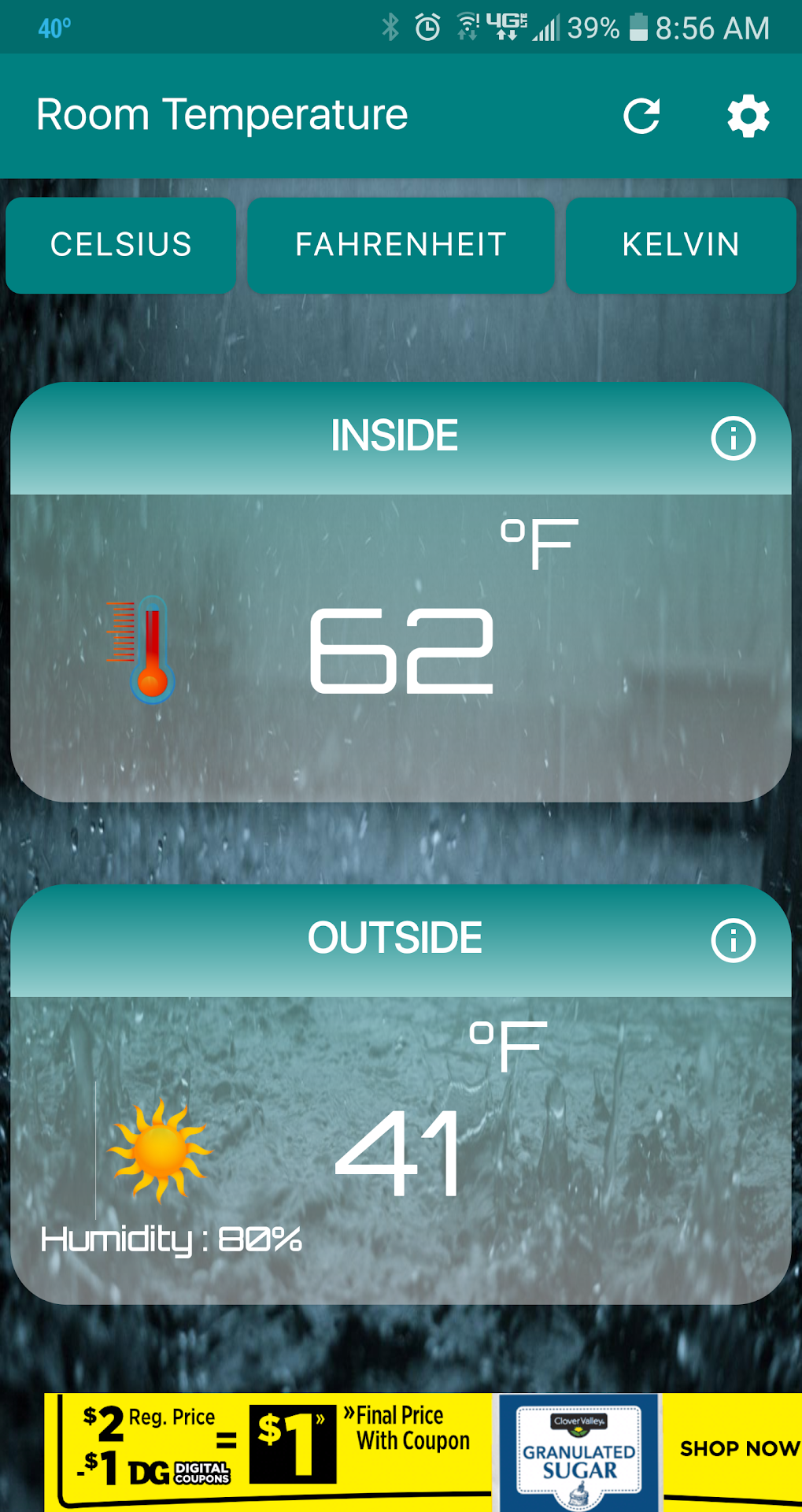Select the Fahrenheit unit button
Screen dimensions: 802x1512
coord(401,245)
